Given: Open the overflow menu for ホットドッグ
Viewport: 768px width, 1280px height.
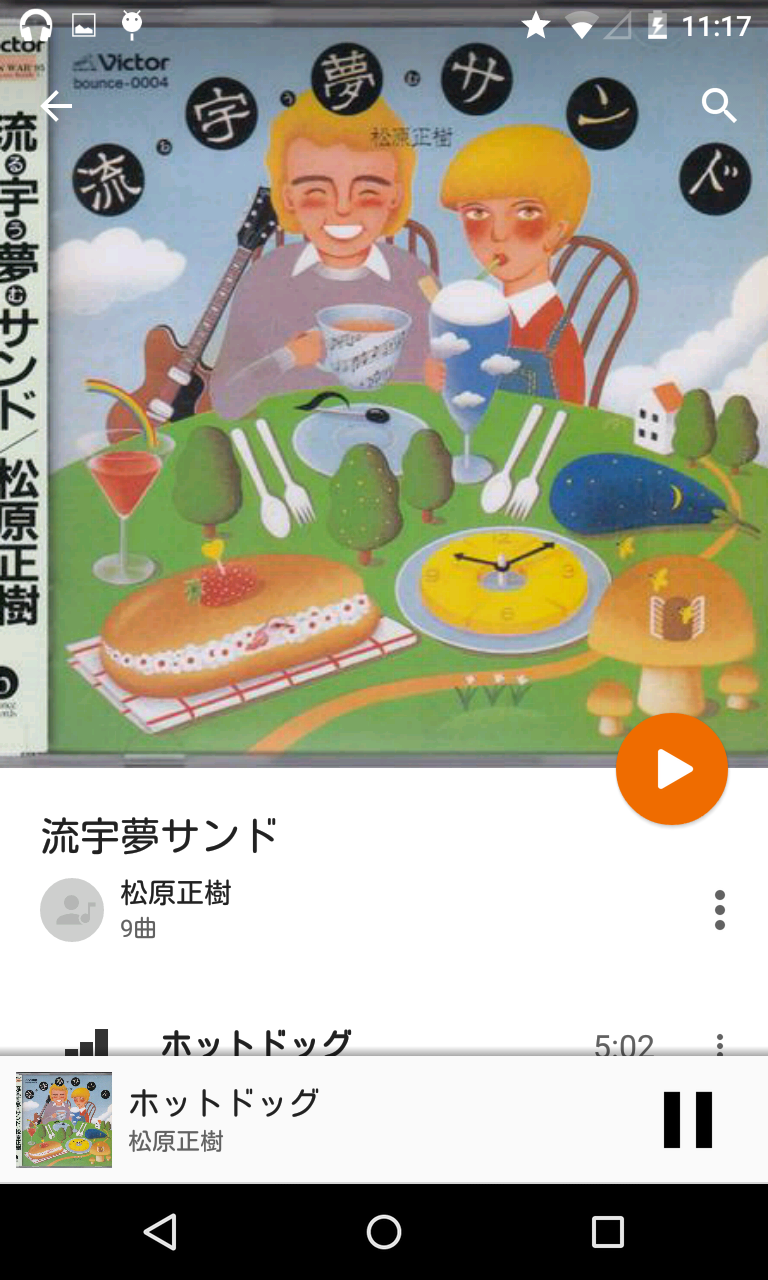Looking at the screenshot, I should click(719, 1043).
